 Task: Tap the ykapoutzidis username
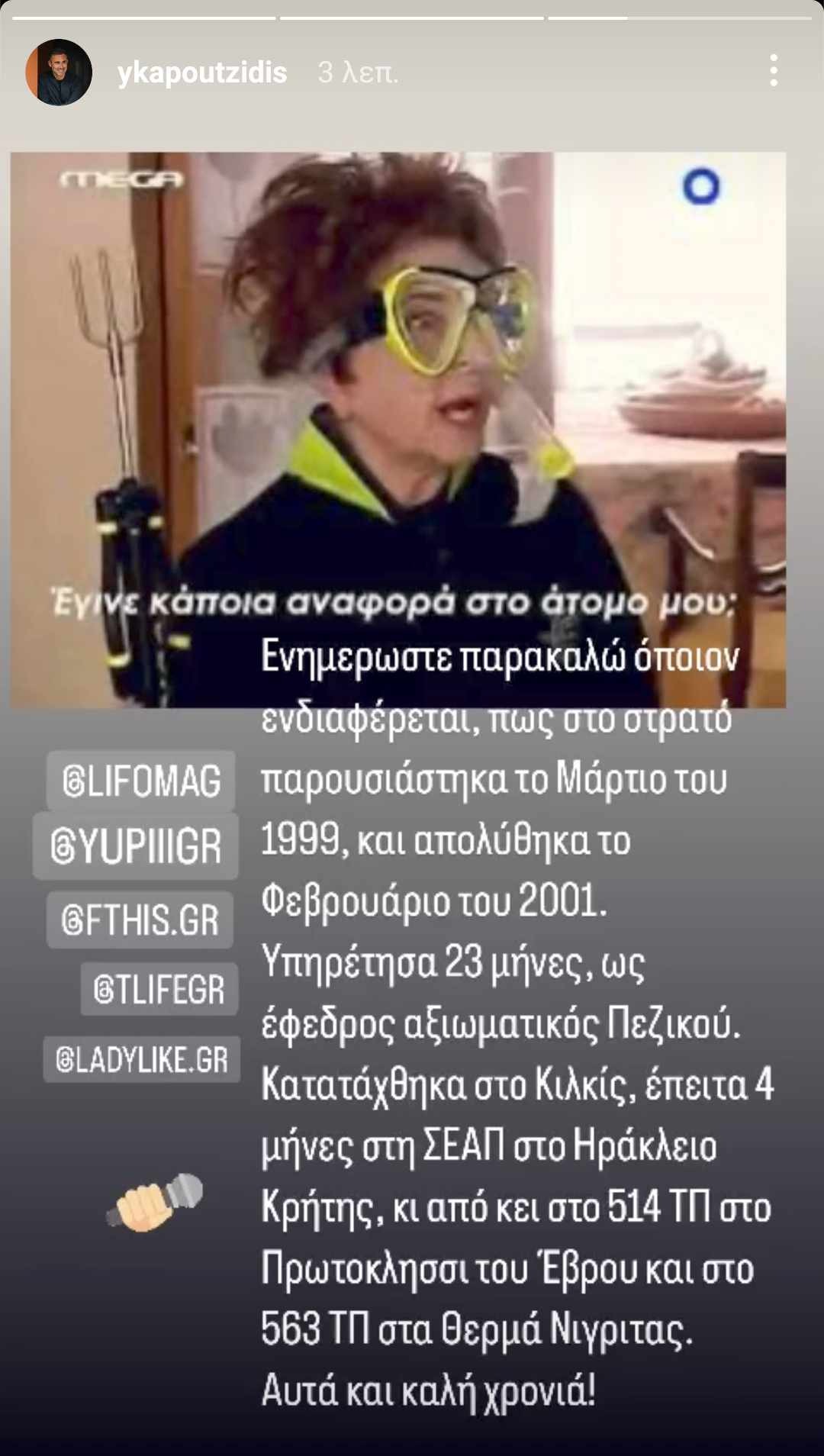202,72
